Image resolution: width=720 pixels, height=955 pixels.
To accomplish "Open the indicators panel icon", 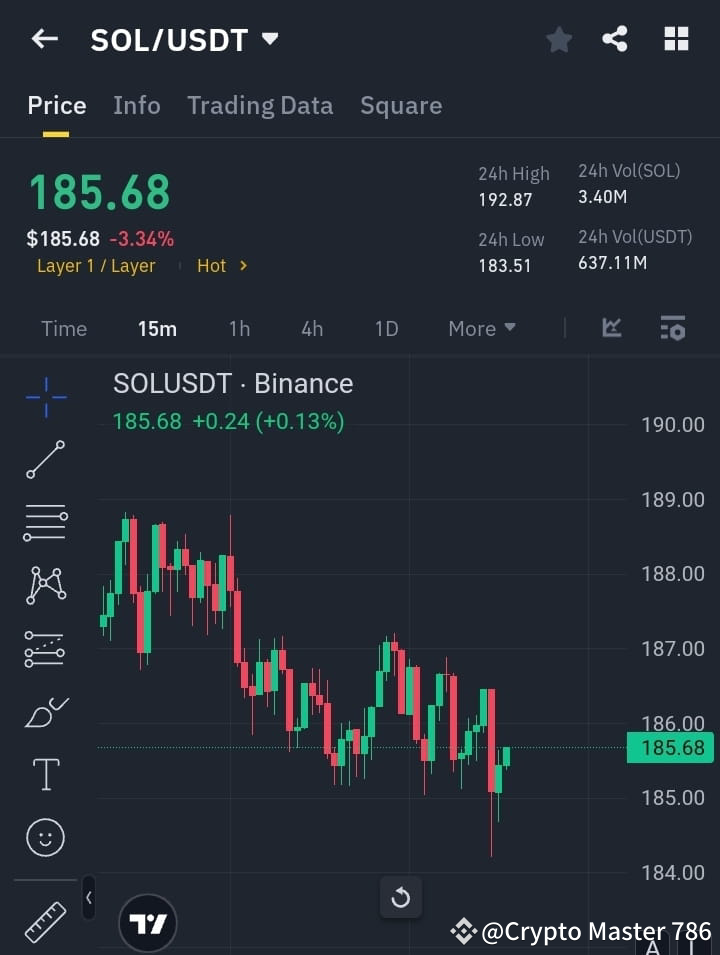I will point(672,328).
